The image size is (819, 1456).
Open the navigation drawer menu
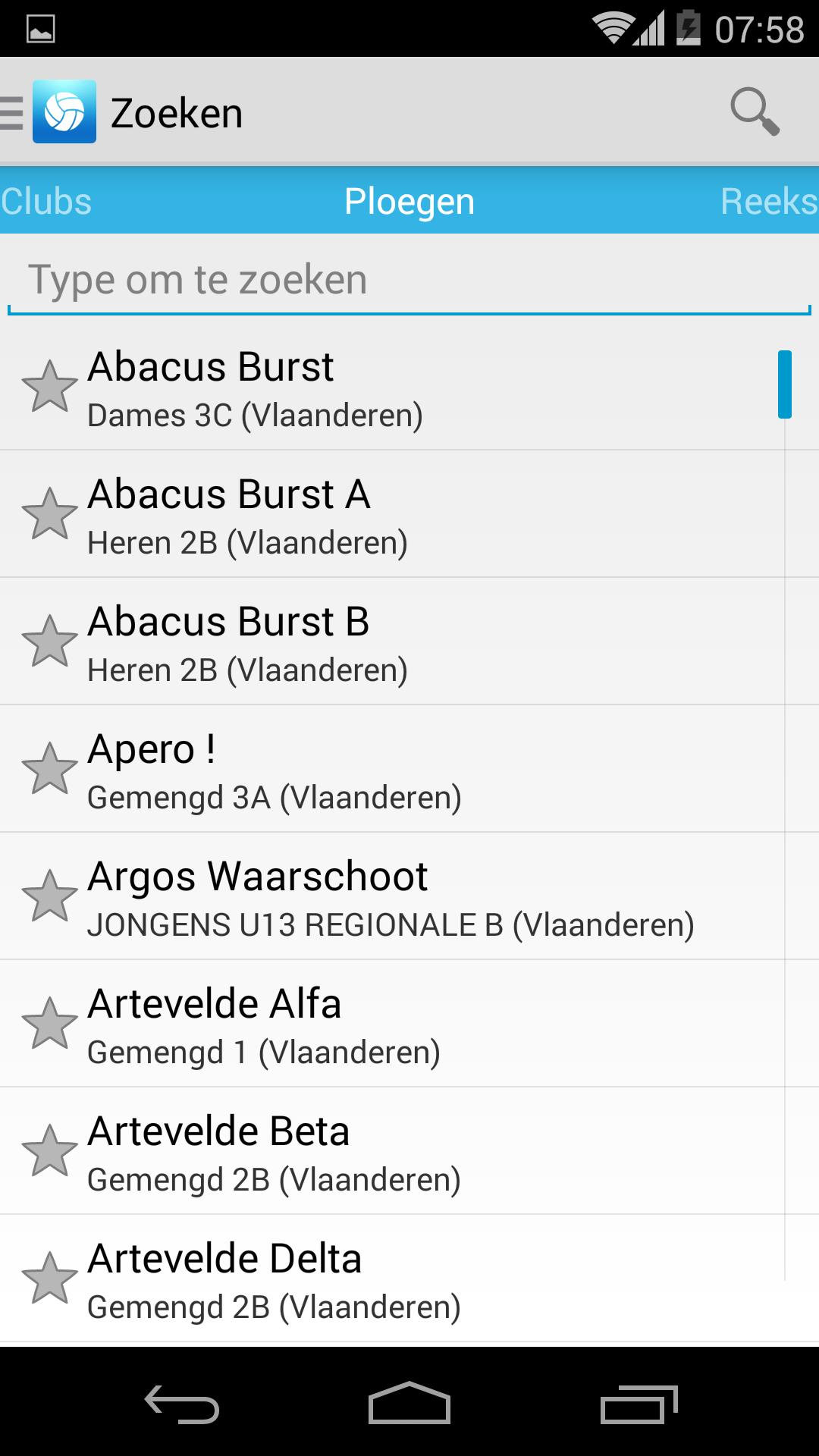[x=14, y=113]
